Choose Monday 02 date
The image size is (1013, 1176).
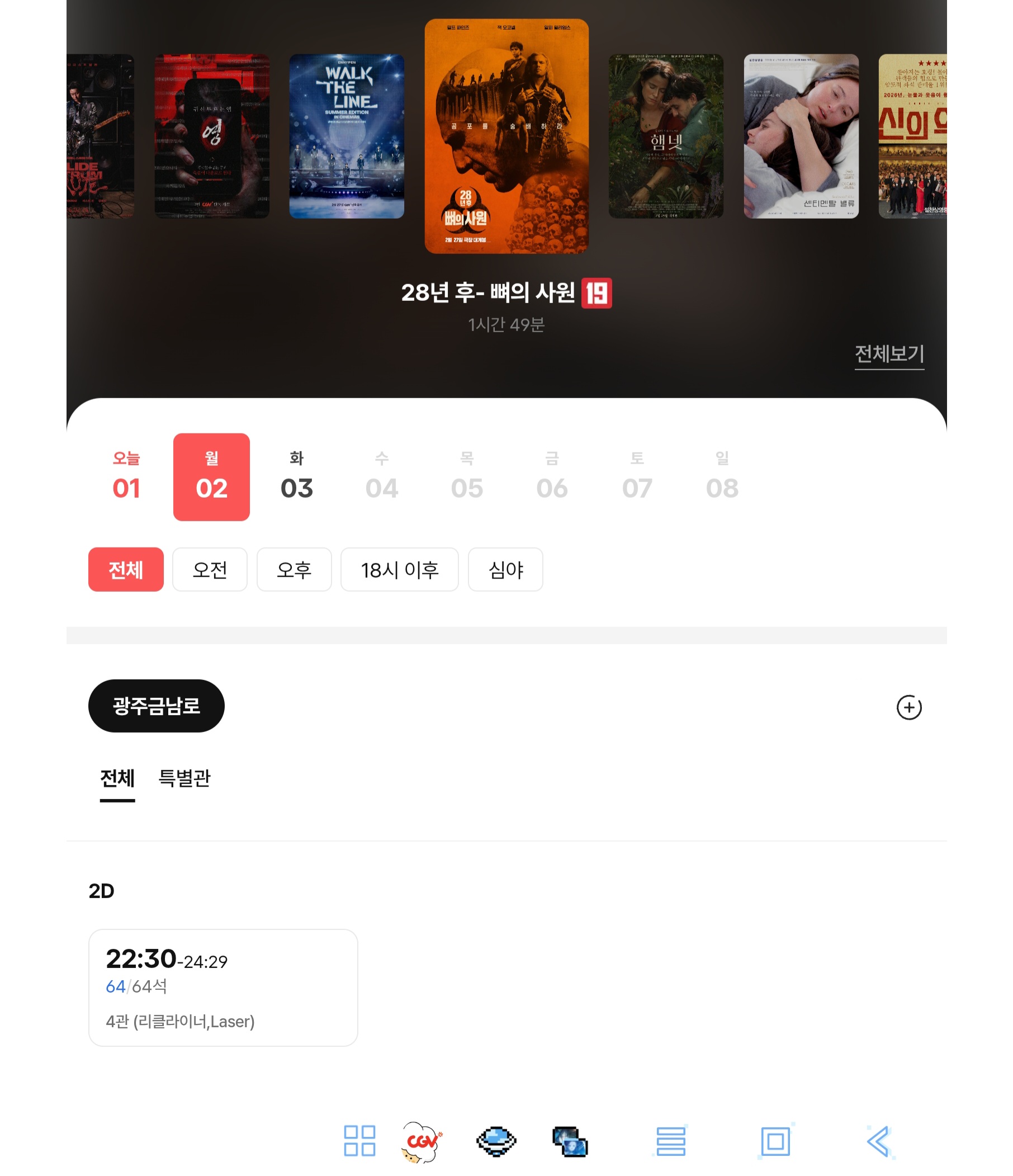(x=211, y=477)
